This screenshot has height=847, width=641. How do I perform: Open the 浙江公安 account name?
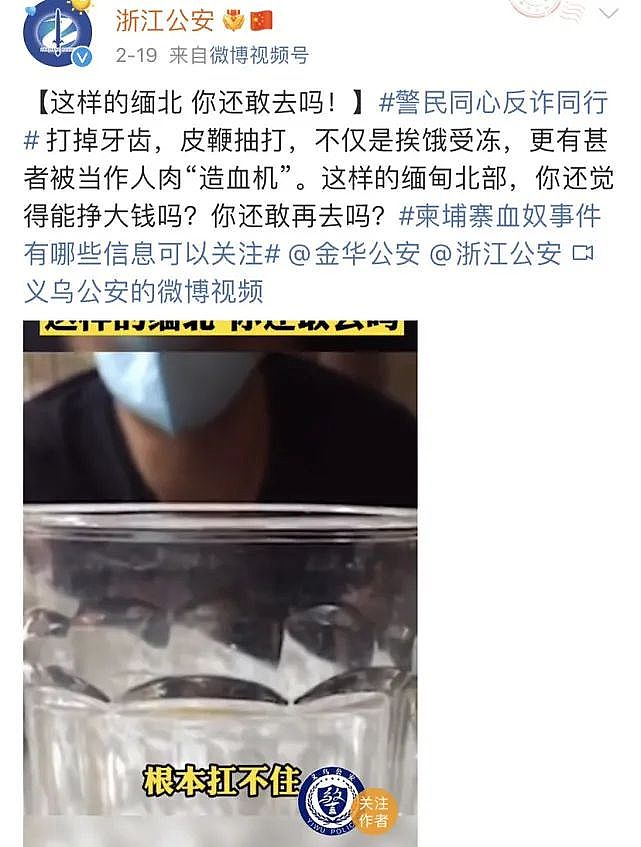[x=156, y=21]
